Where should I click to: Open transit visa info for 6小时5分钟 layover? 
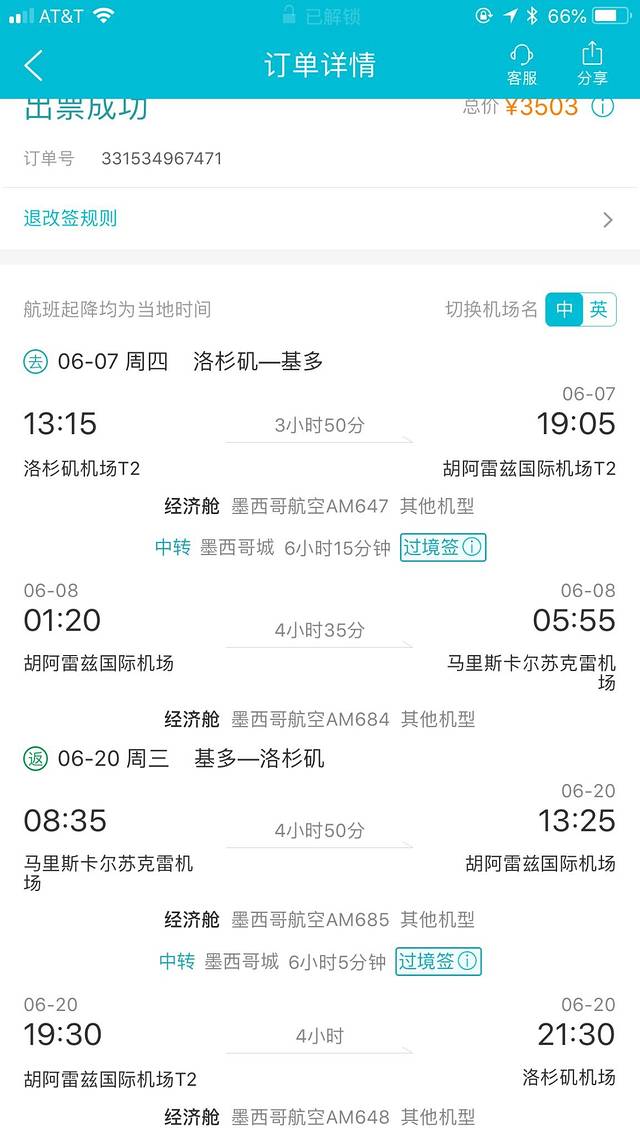pyautogui.click(x=439, y=961)
